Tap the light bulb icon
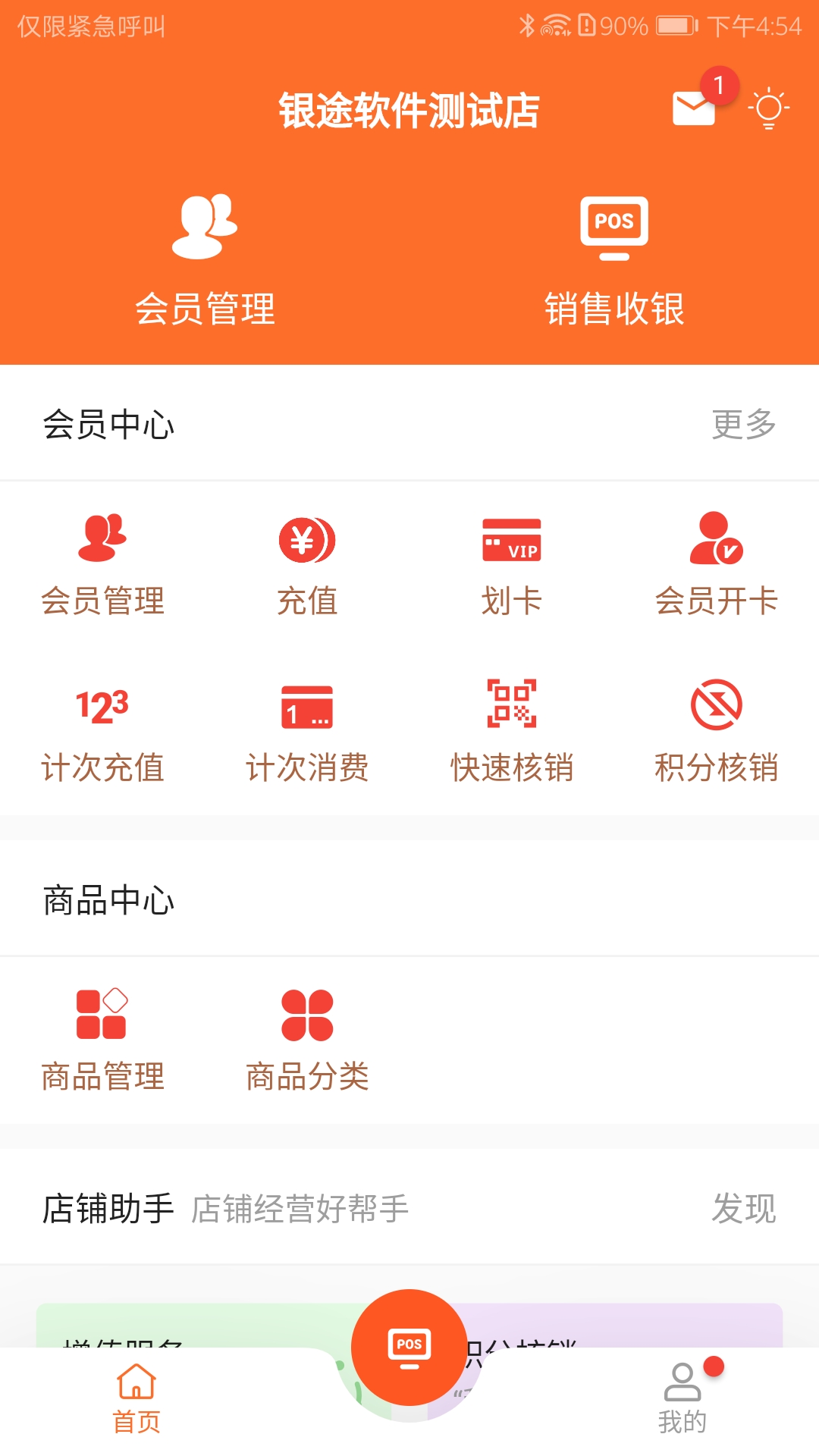 tap(768, 108)
